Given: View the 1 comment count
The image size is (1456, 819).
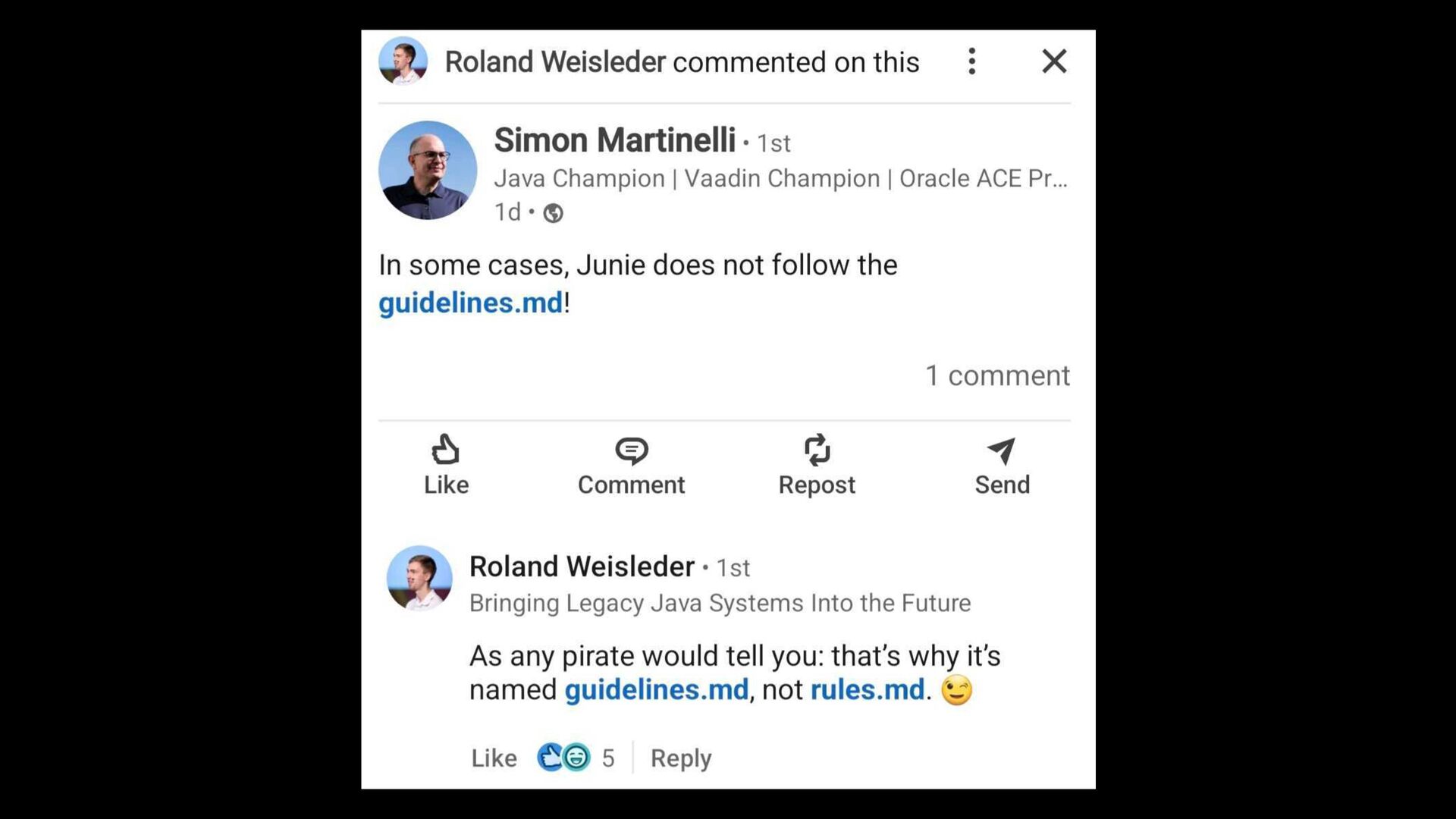Looking at the screenshot, I should tap(996, 376).
